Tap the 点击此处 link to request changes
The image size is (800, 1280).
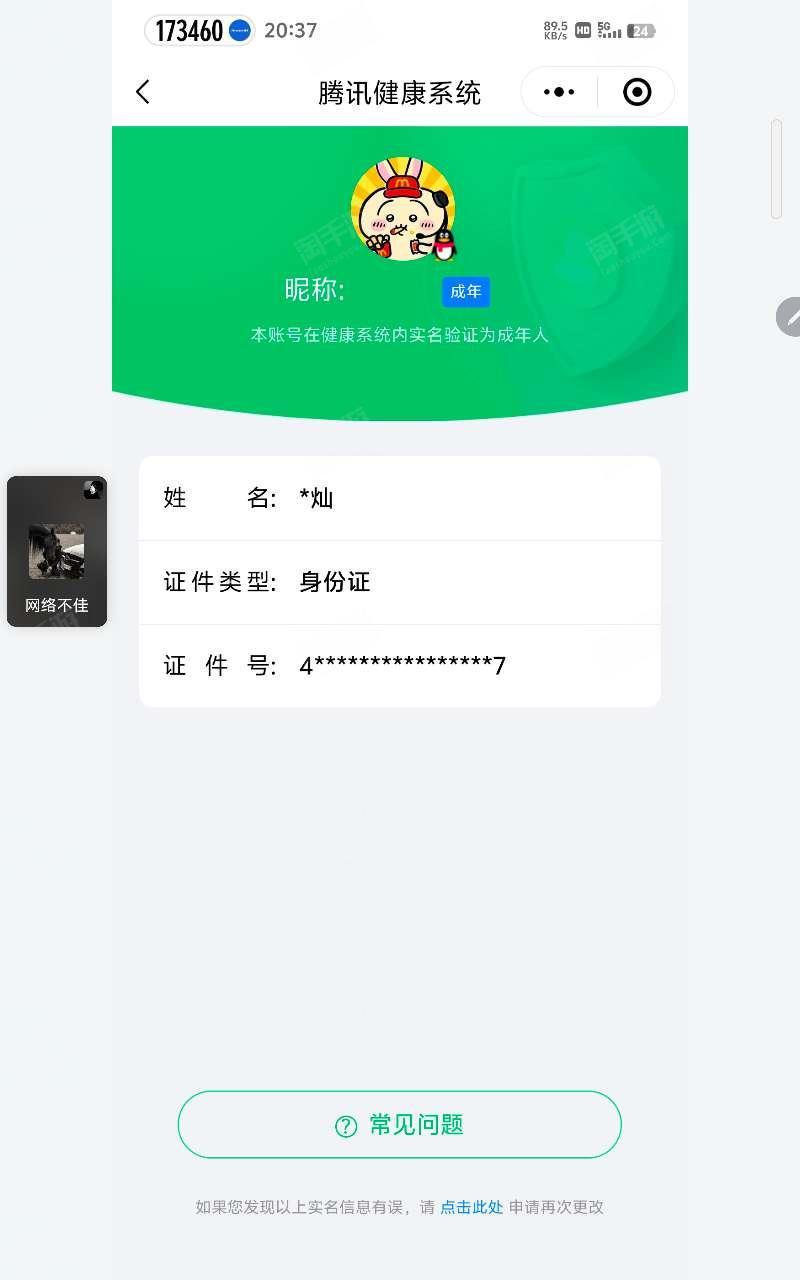coord(472,1207)
